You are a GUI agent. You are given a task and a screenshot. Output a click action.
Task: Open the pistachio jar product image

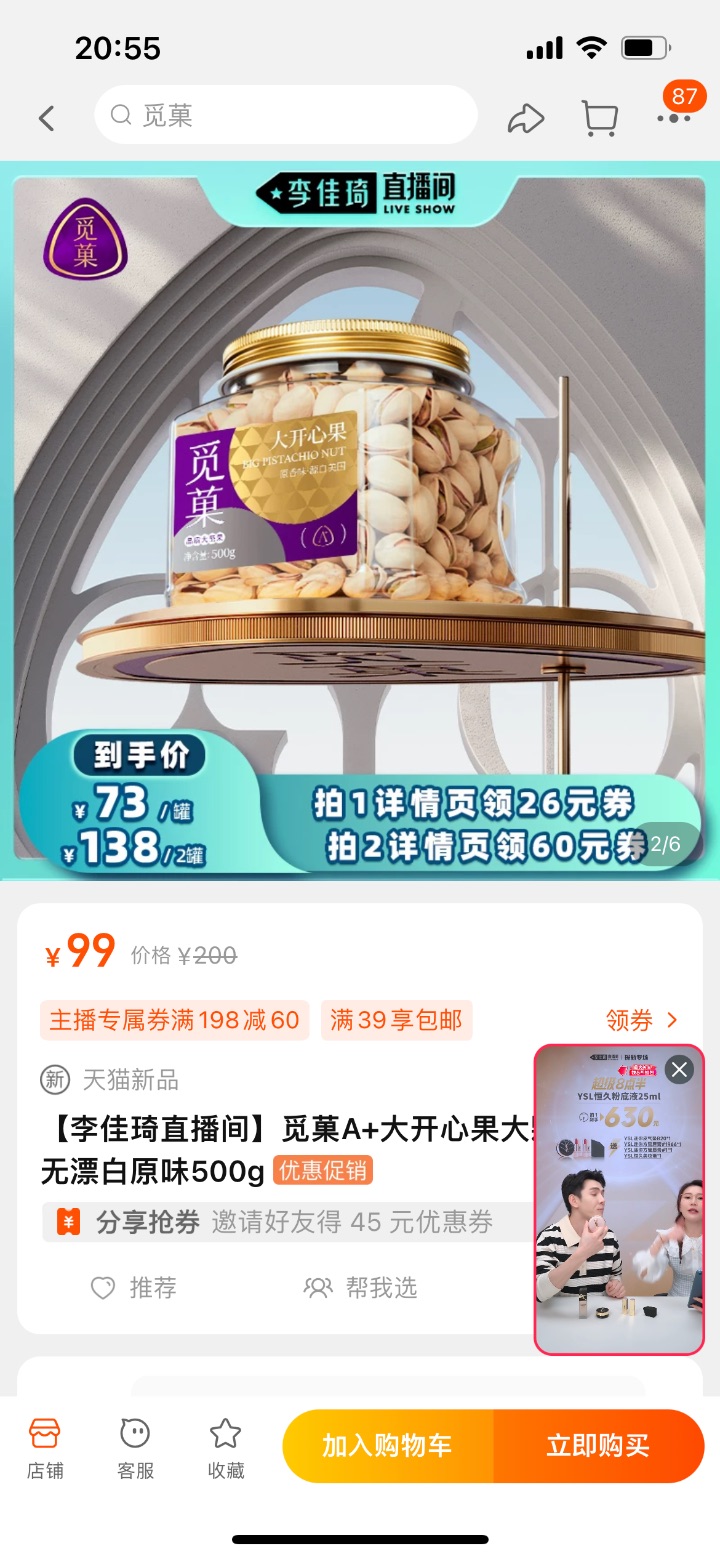coord(360,480)
